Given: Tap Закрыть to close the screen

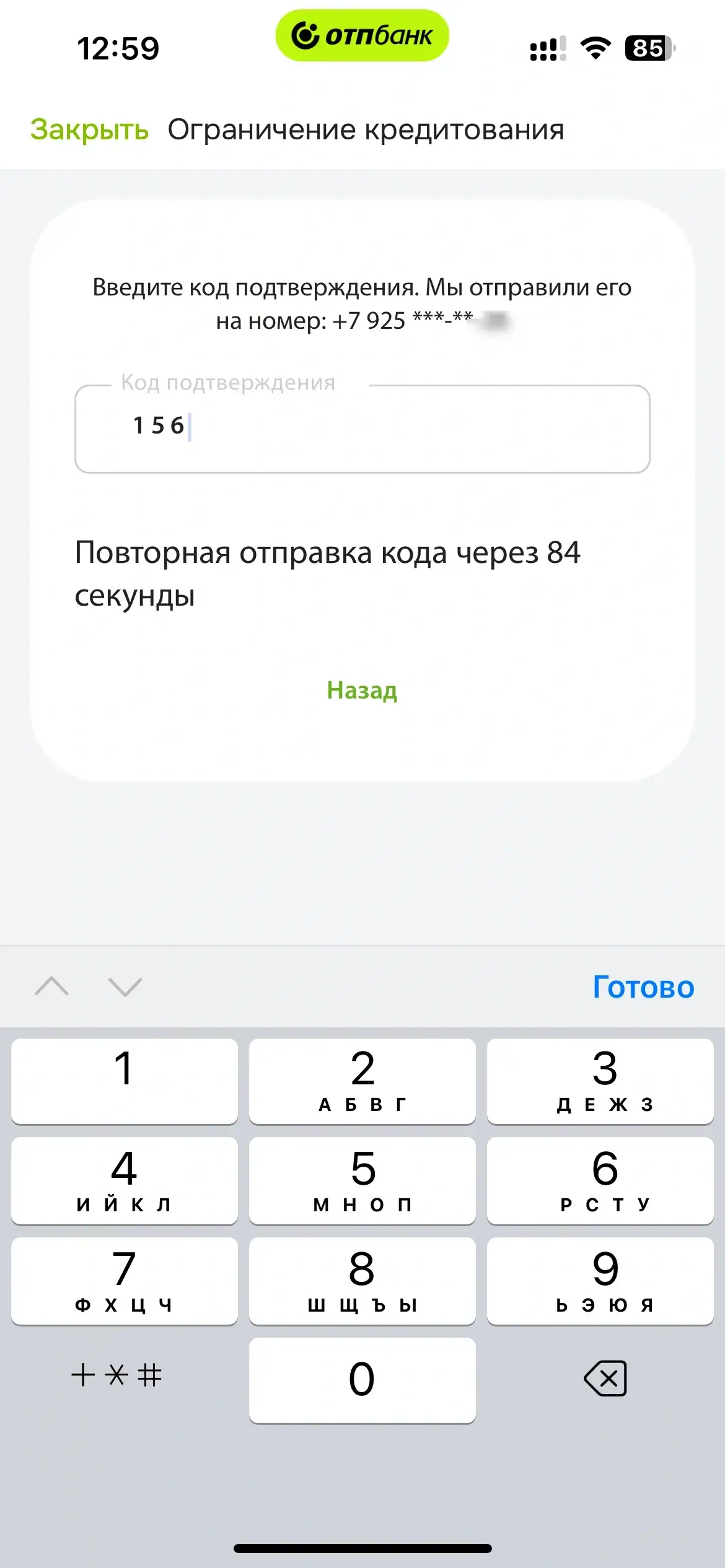Looking at the screenshot, I should [x=89, y=129].
